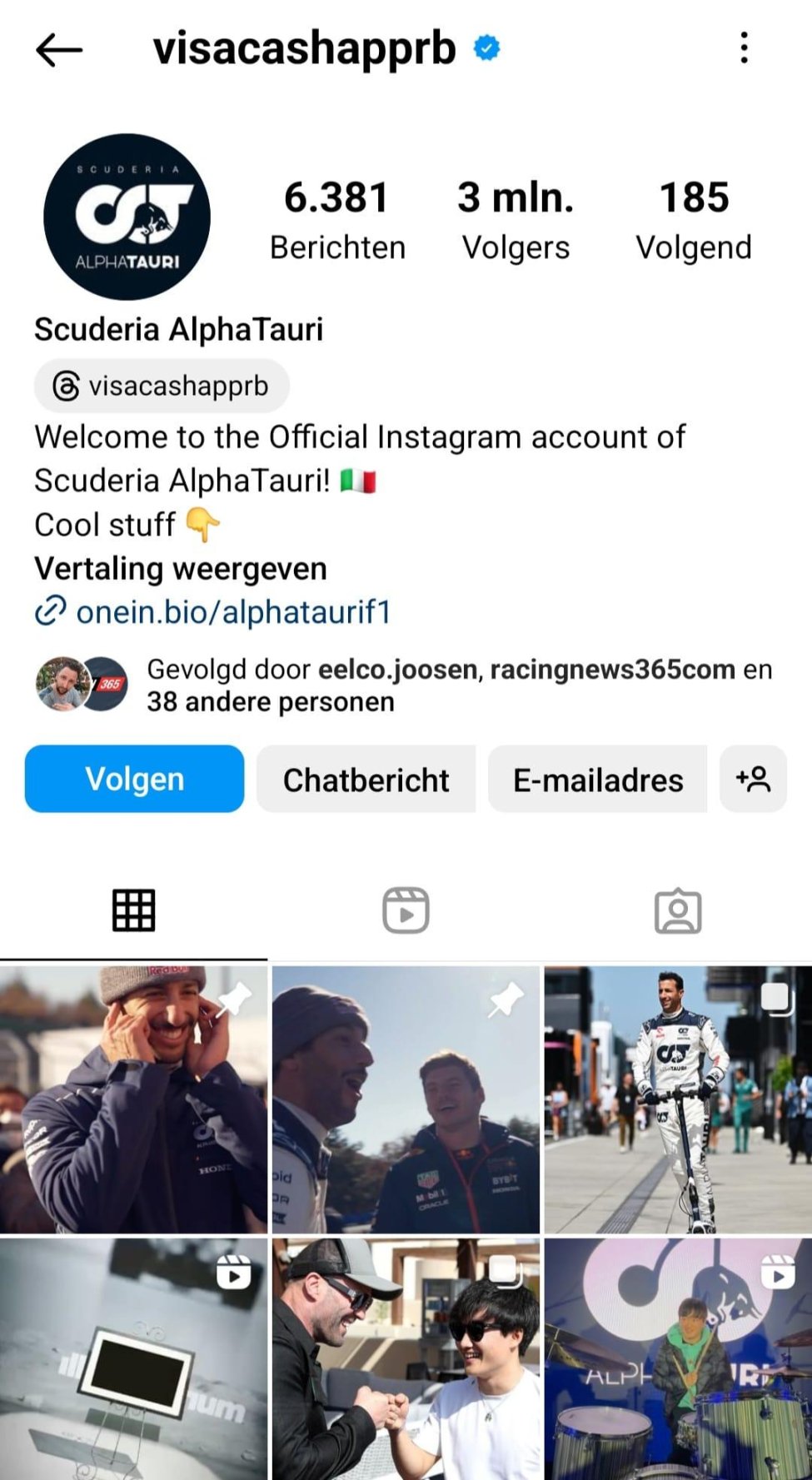This screenshot has height=1480, width=812.
Task: Go back with the arrow icon
Action: point(59,50)
